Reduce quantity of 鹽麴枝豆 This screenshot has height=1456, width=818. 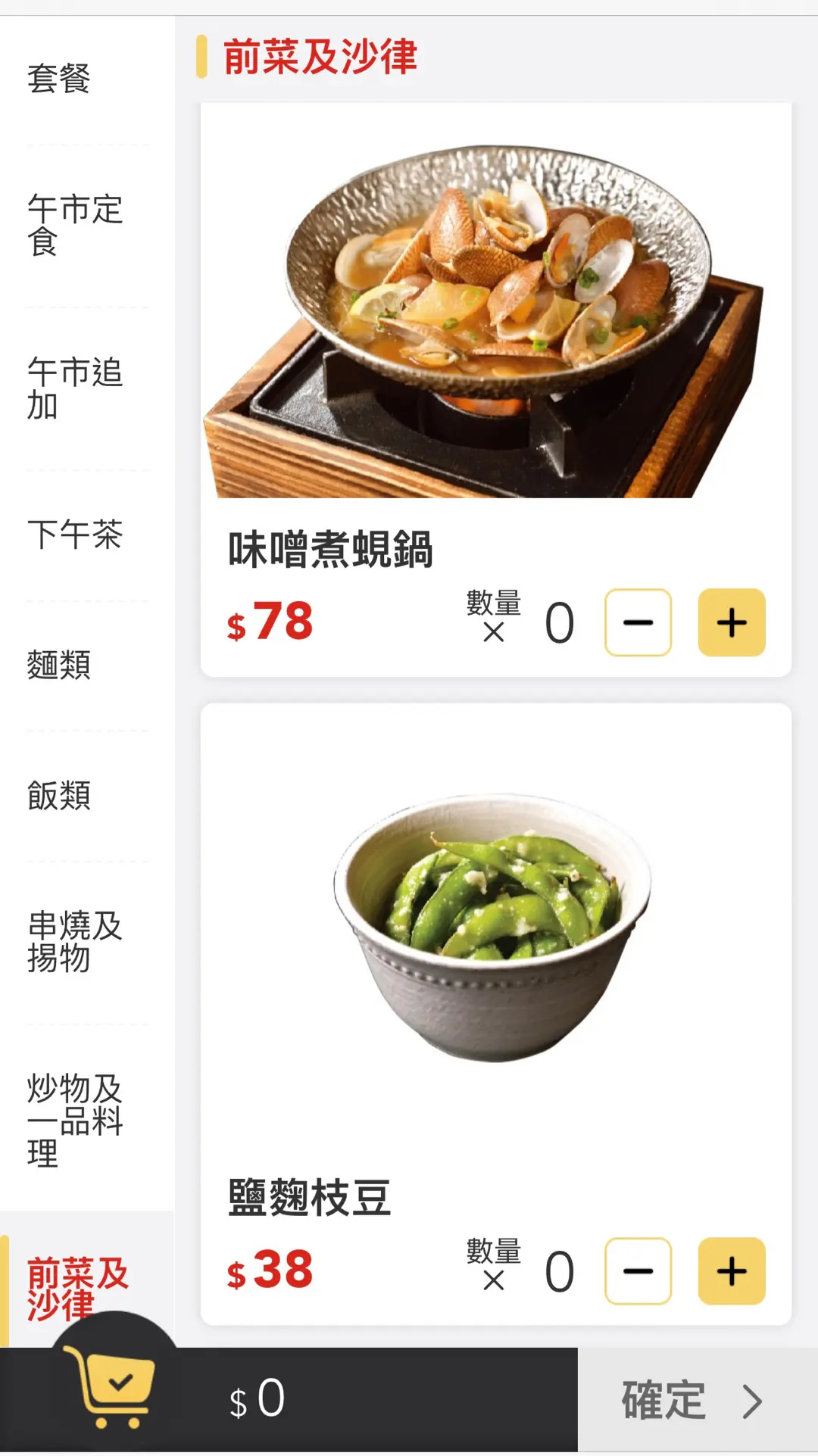[638, 1271]
